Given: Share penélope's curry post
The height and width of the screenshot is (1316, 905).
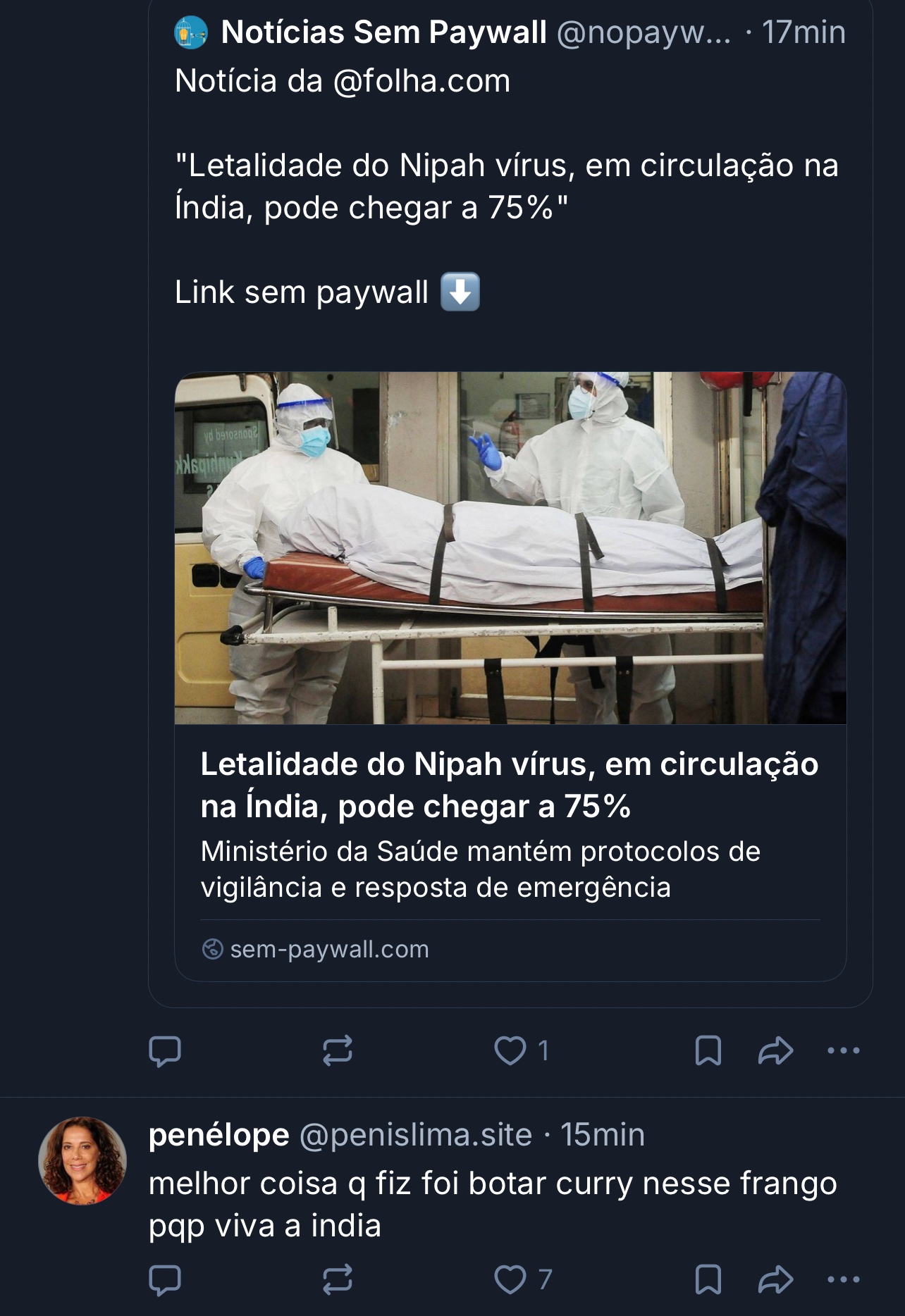Looking at the screenshot, I should point(775,1279).
